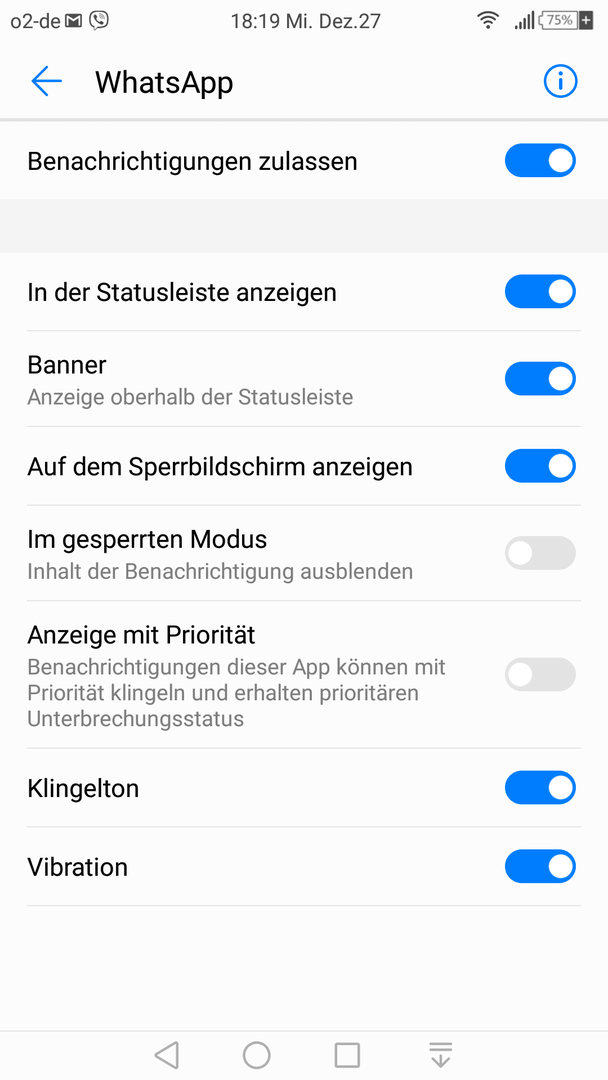Disable Benachrichtigungen zulassen switch
The image size is (608, 1080).
(x=540, y=160)
